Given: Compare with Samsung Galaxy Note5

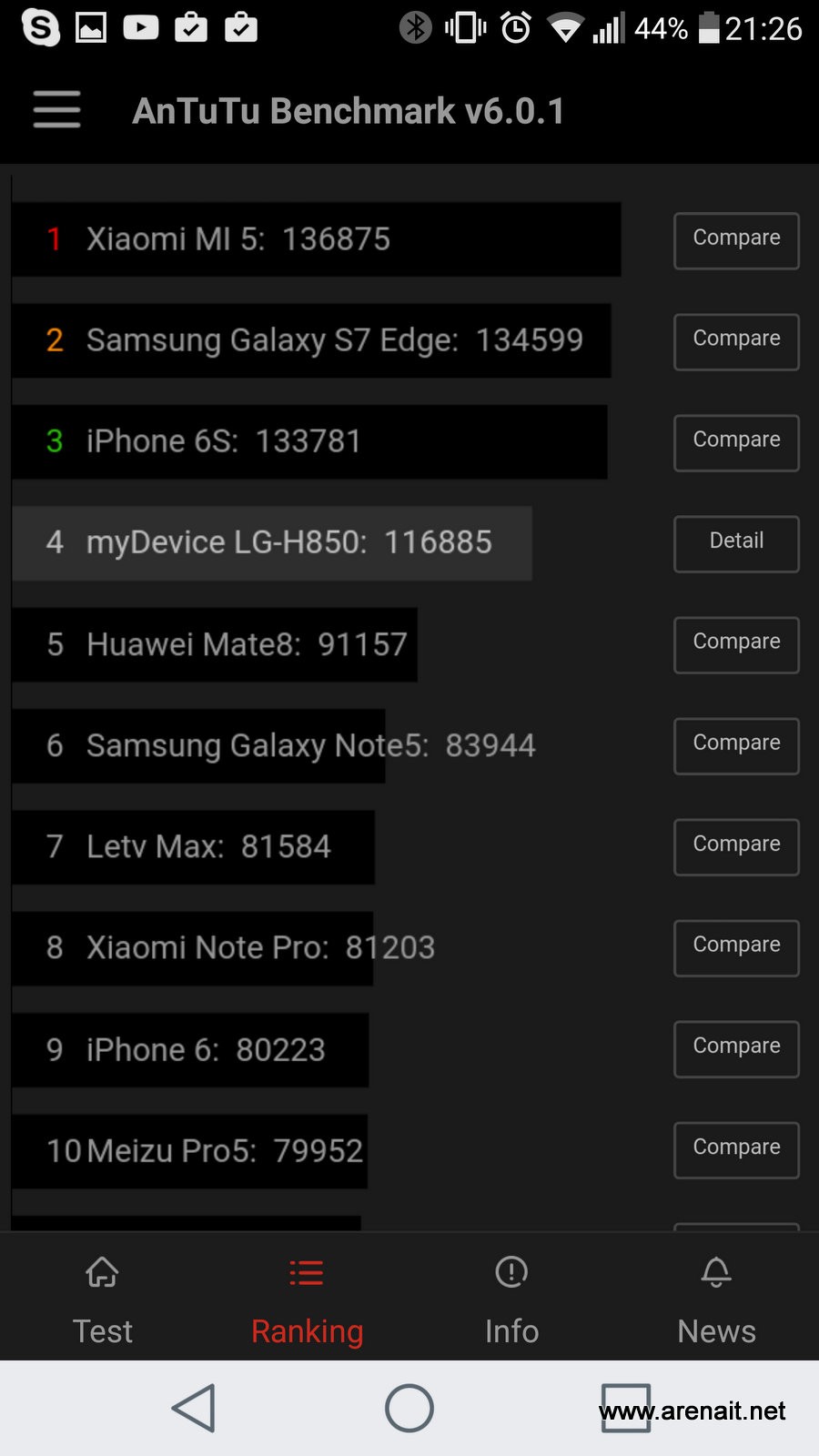Looking at the screenshot, I should point(736,745).
